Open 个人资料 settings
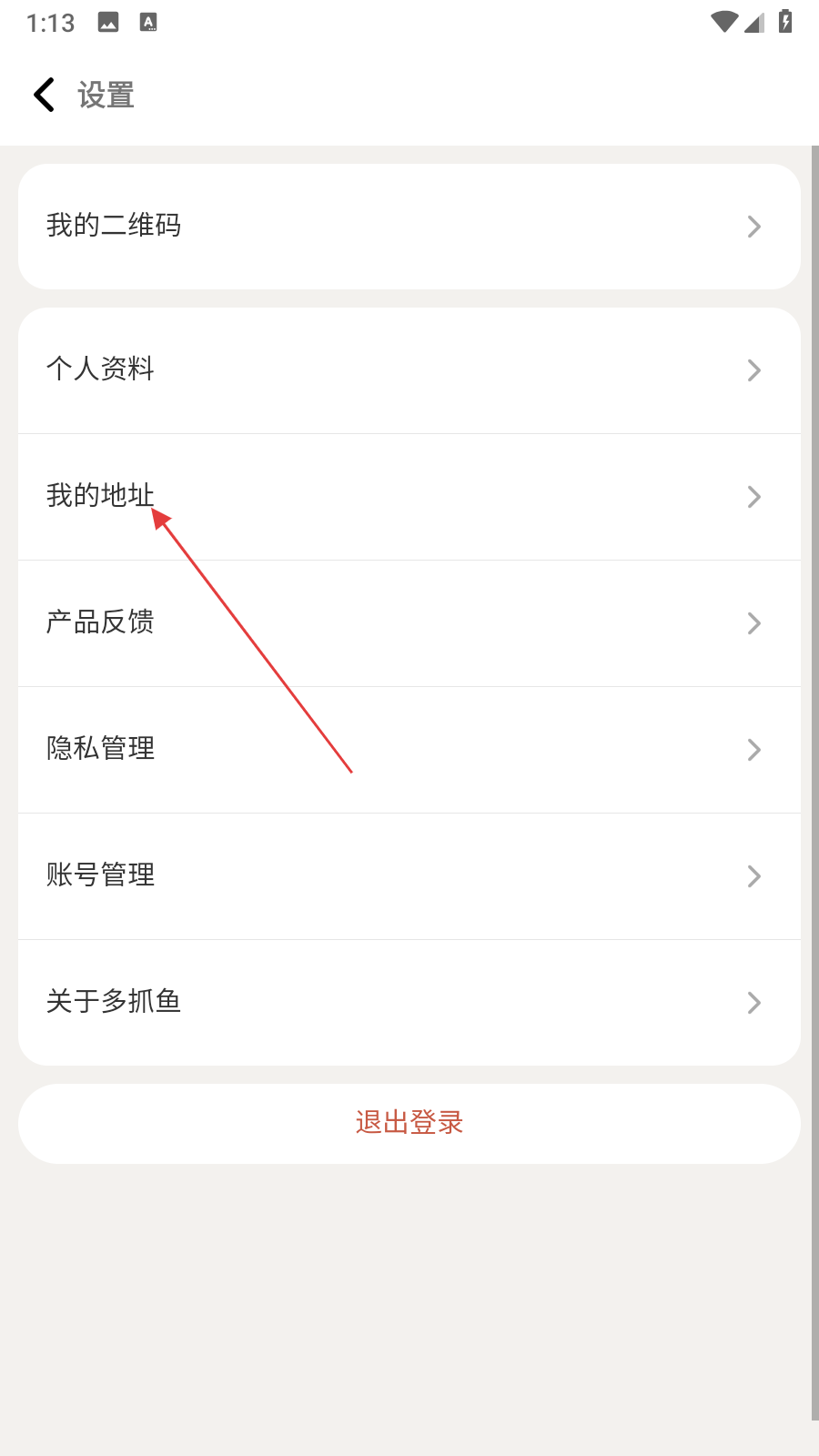 (x=409, y=370)
